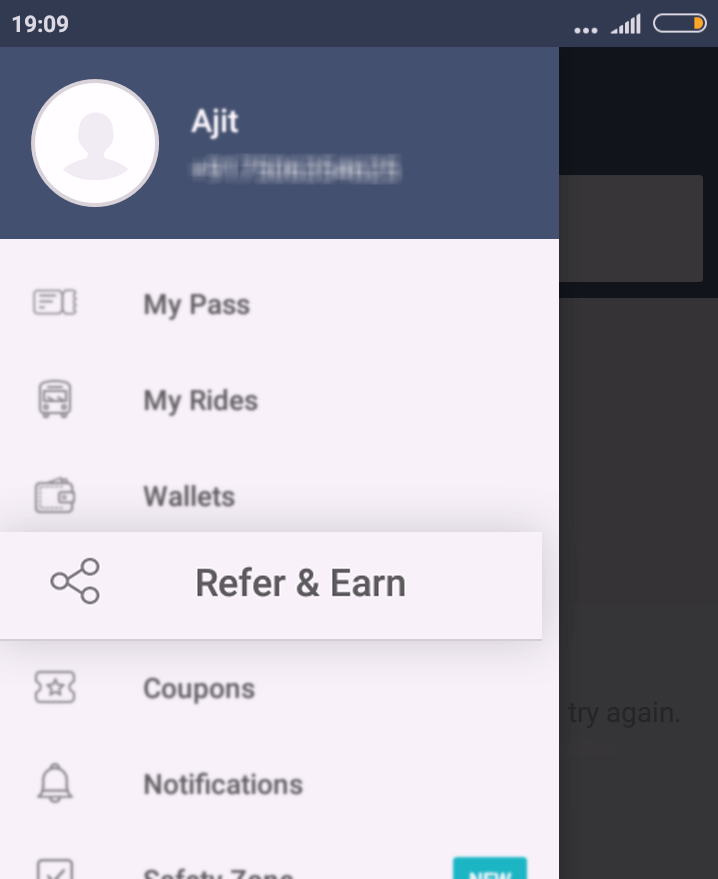
Task: Open Notifications from the drawer
Action: point(222,784)
